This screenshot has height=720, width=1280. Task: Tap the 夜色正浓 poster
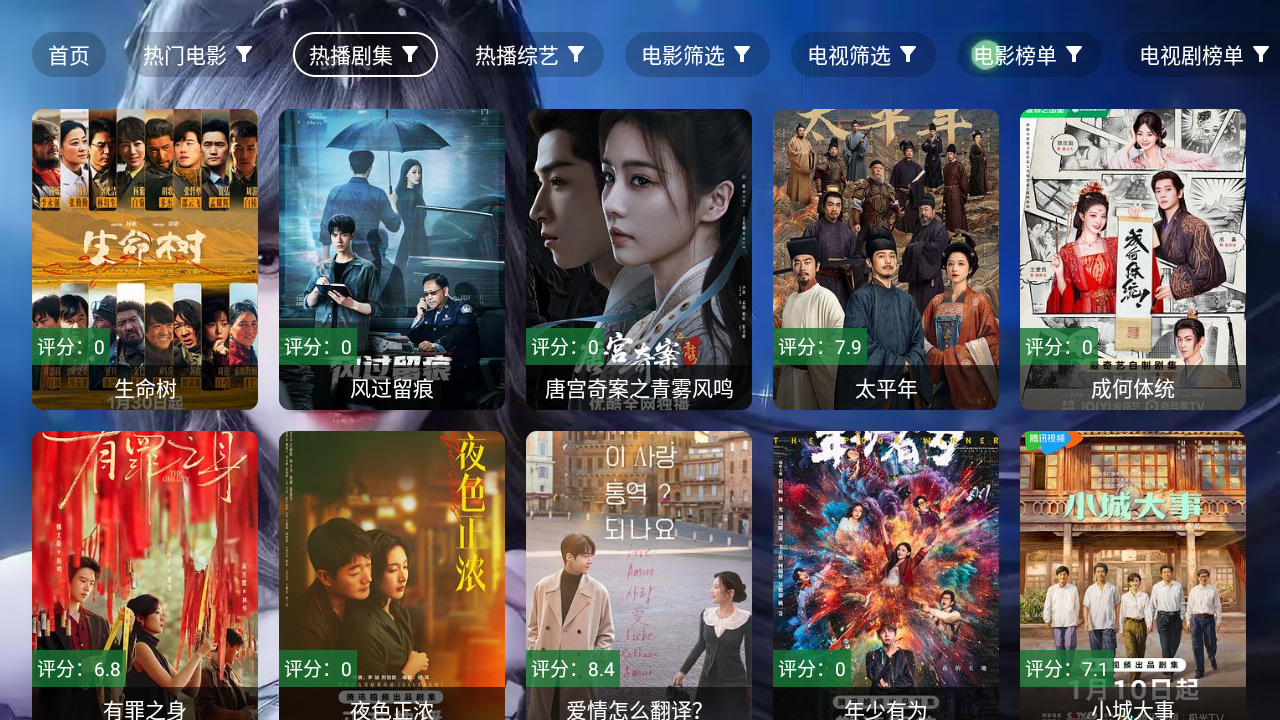pyautogui.click(x=392, y=575)
